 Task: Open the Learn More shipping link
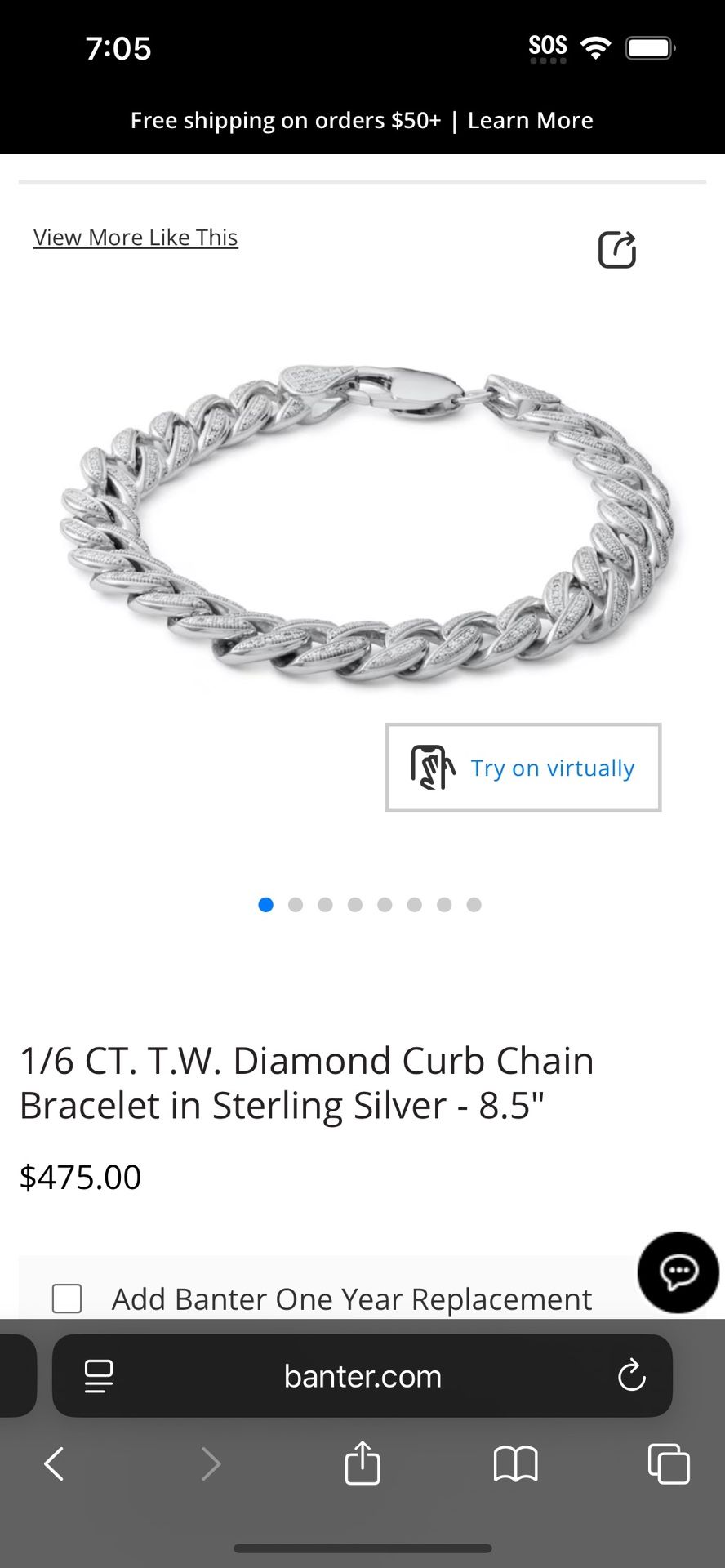click(x=530, y=121)
